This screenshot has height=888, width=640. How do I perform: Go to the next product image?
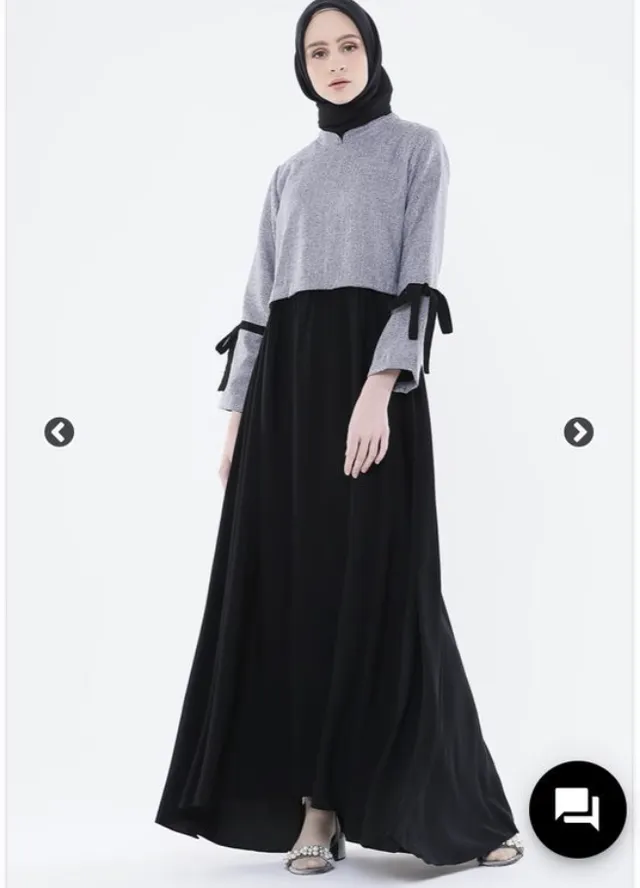click(578, 432)
